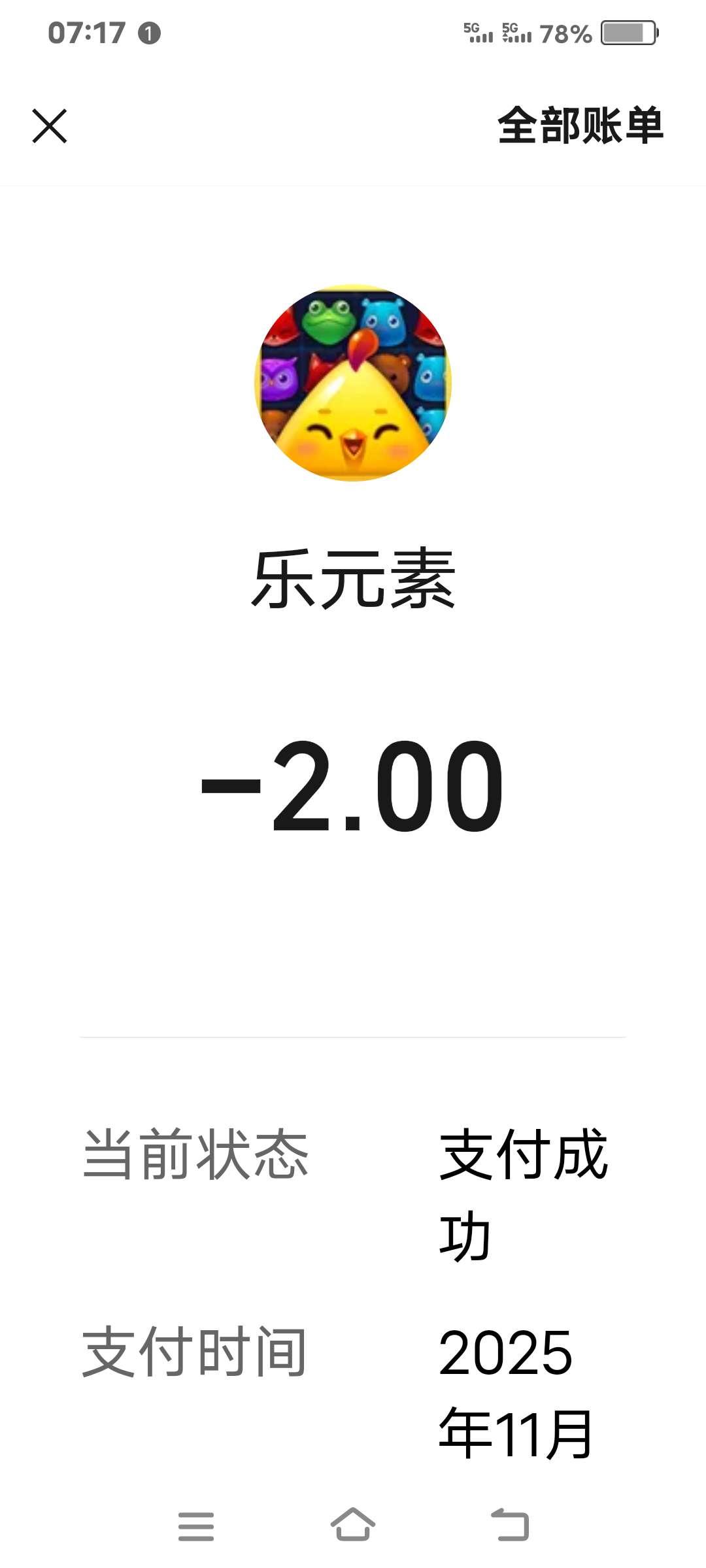Go back using system navigation bar
The height and width of the screenshot is (1568, 706).
pyautogui.click(x=510, y=1526)
